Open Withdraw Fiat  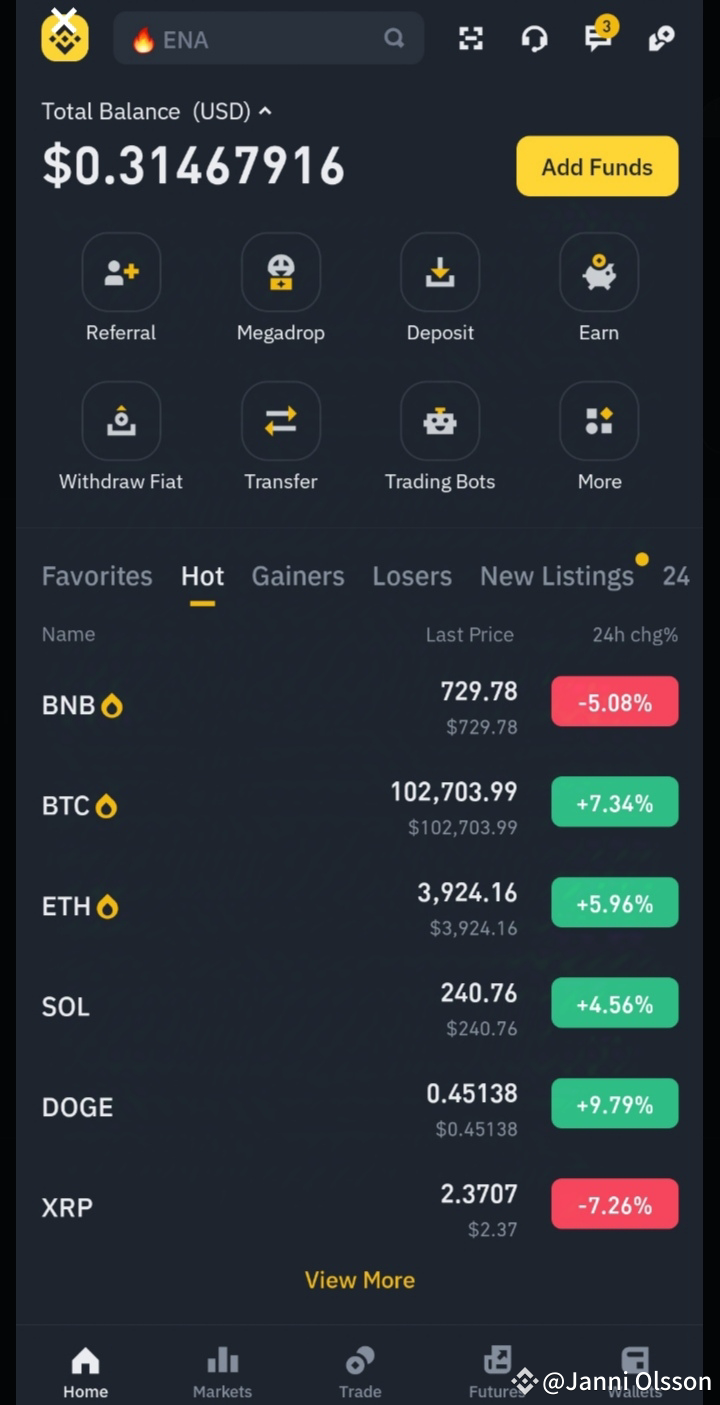click(120, 420)
